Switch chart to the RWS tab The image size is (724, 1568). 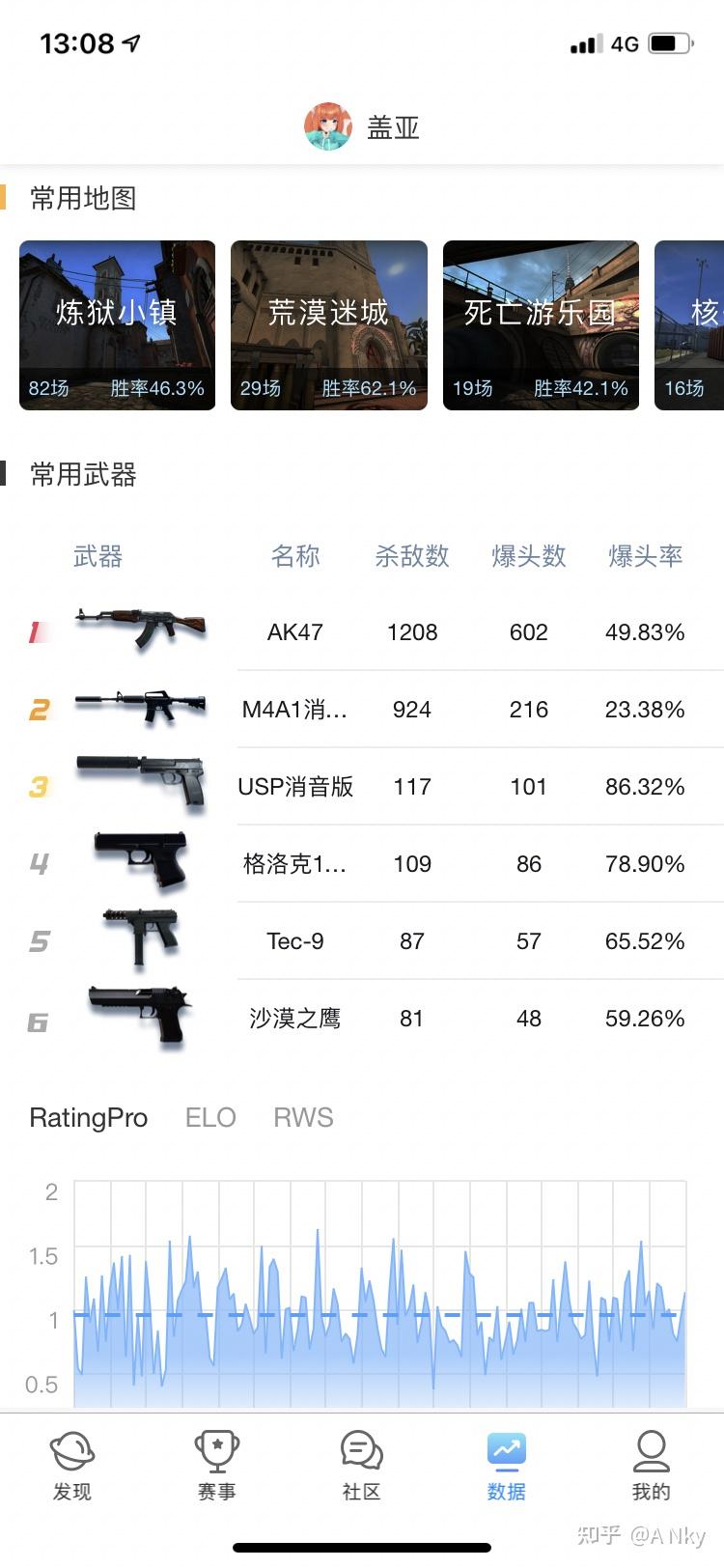click(x=303, y=1117)
